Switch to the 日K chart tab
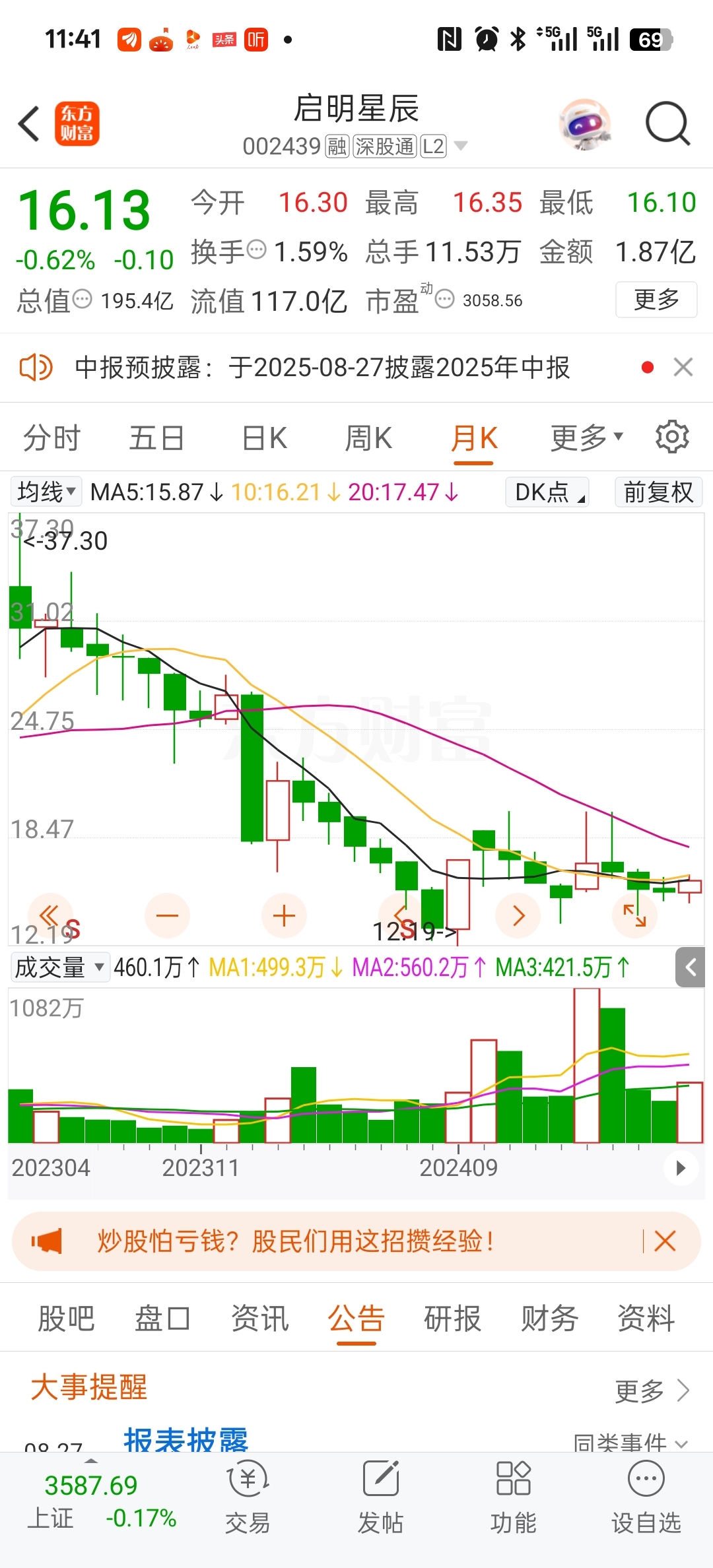The height and width of the screenshot is (1568, 713). tap(264, 438)
